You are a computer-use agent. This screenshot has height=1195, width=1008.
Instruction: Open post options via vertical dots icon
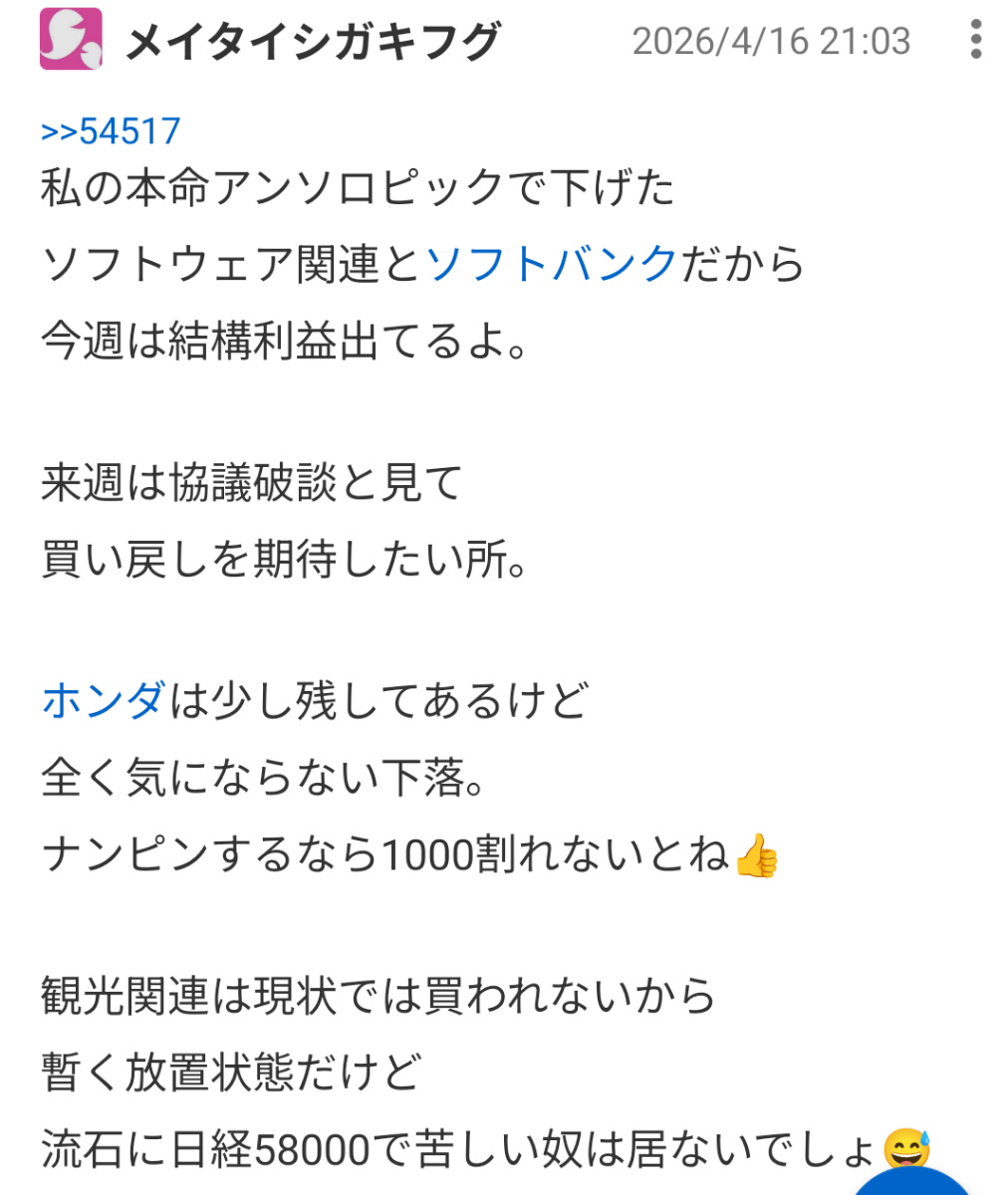[x=973, y=38]
